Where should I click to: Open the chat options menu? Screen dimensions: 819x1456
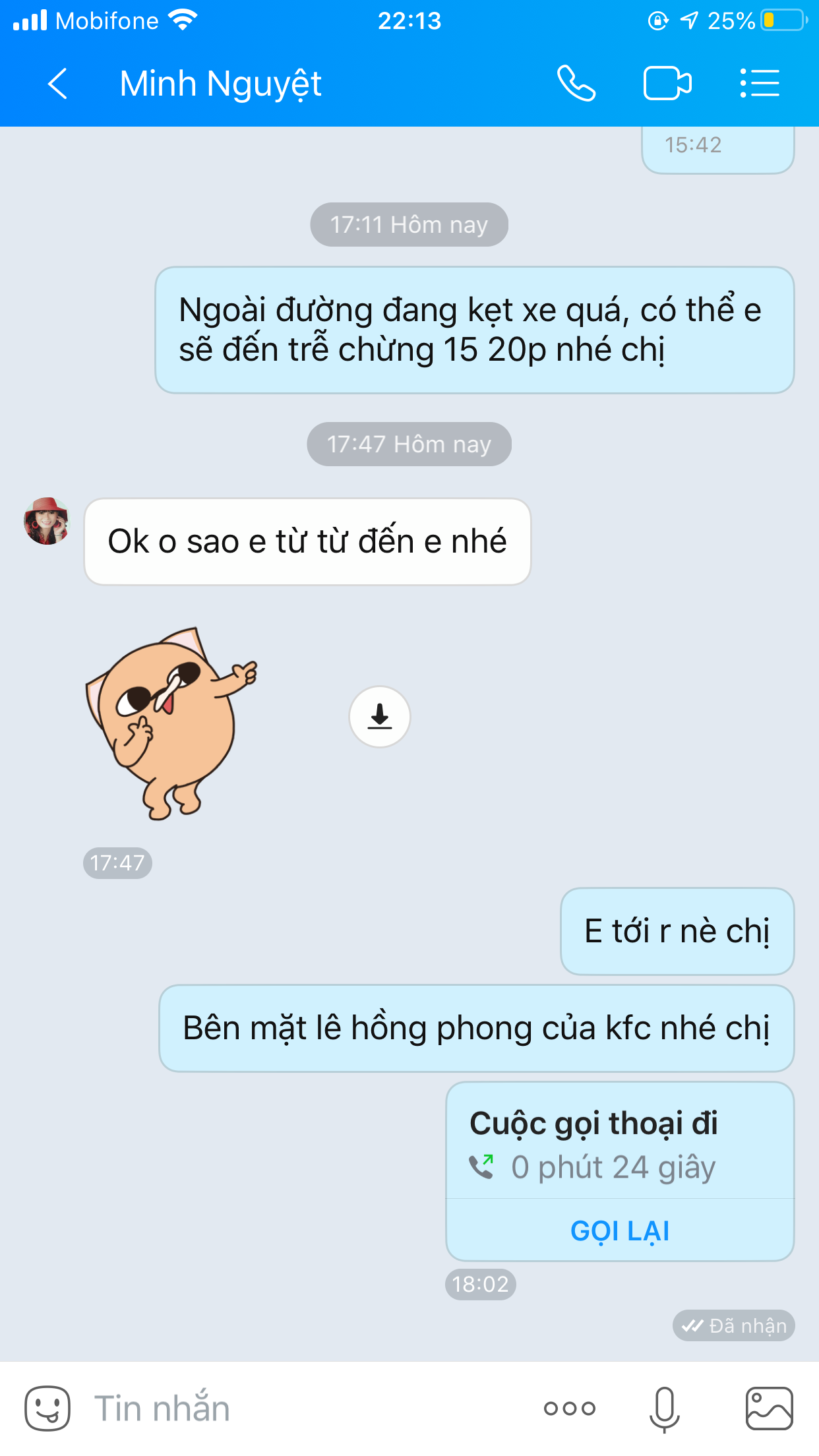(760, 84)
